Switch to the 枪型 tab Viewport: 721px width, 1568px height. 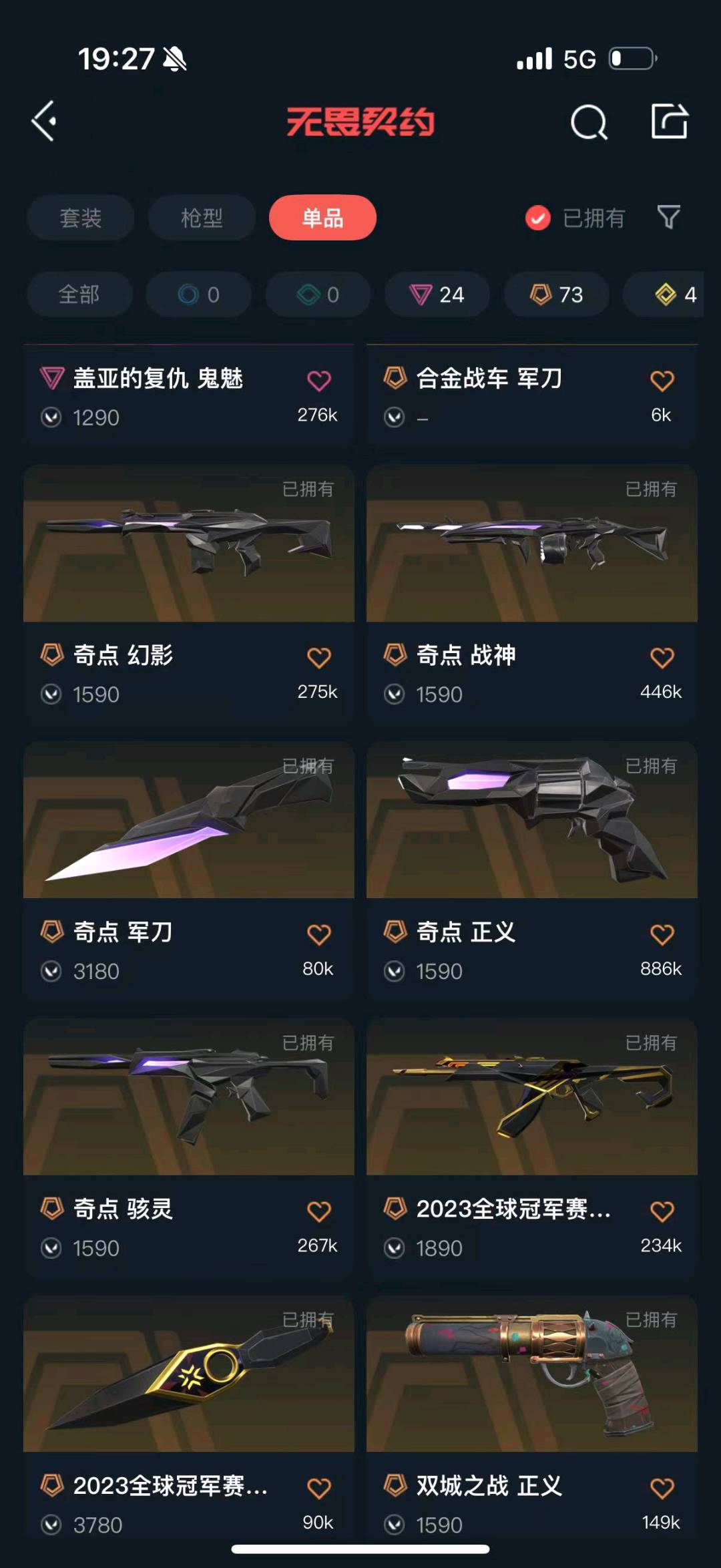click(202, 218)
